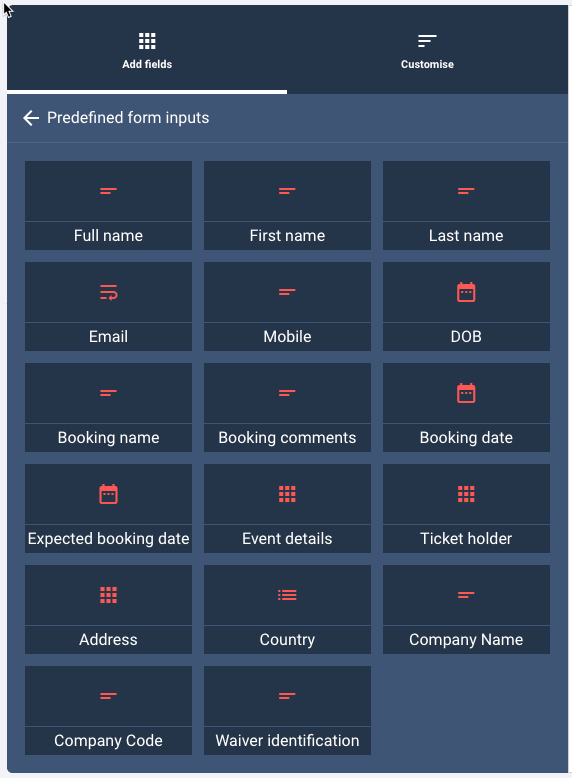Go back from Predefined form inputs
Viewport: 572px width, 778px height.
pyautogui.click(x=31, y=118)
